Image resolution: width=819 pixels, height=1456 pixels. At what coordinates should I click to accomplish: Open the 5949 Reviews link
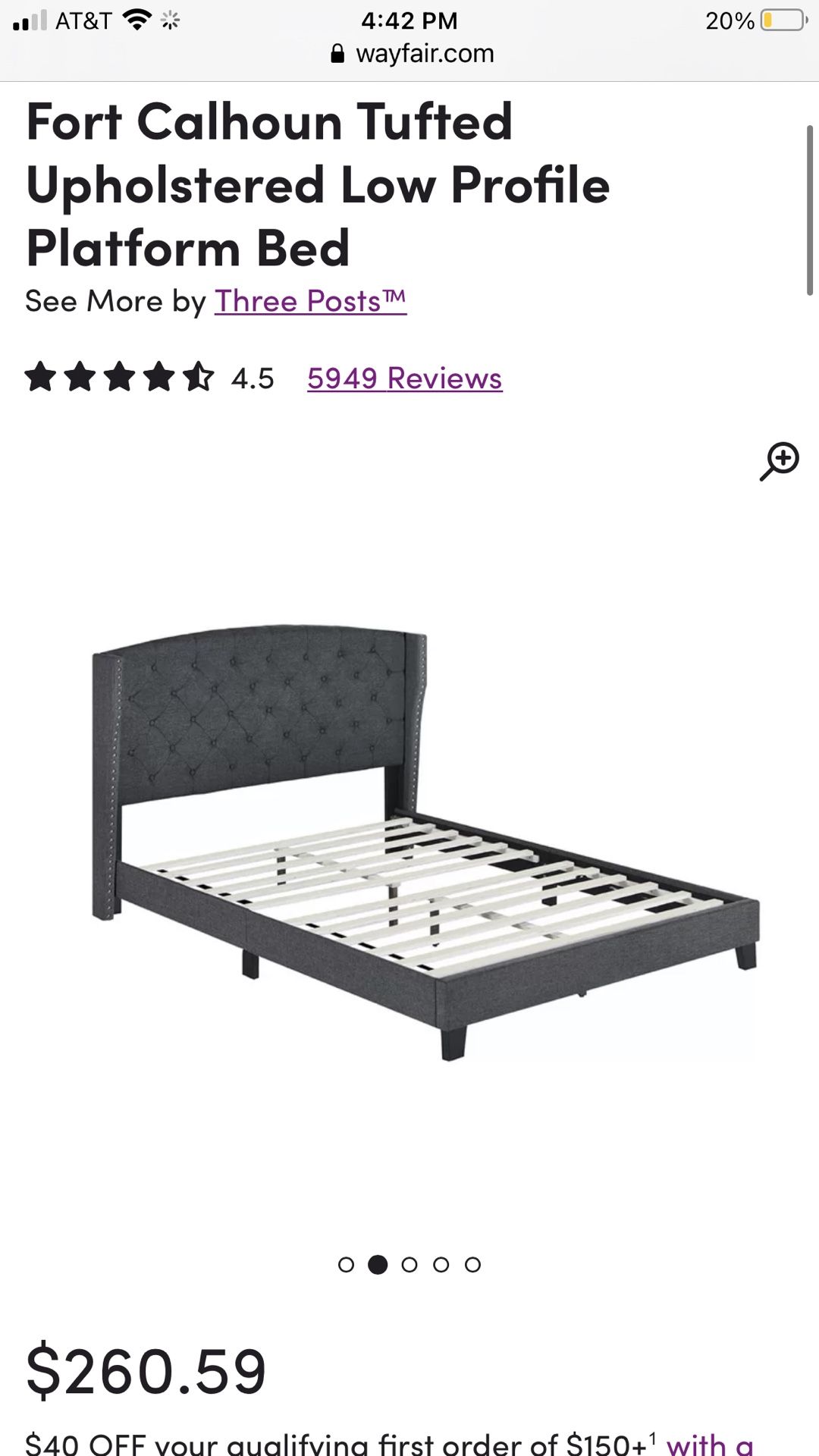click(405, 378)
